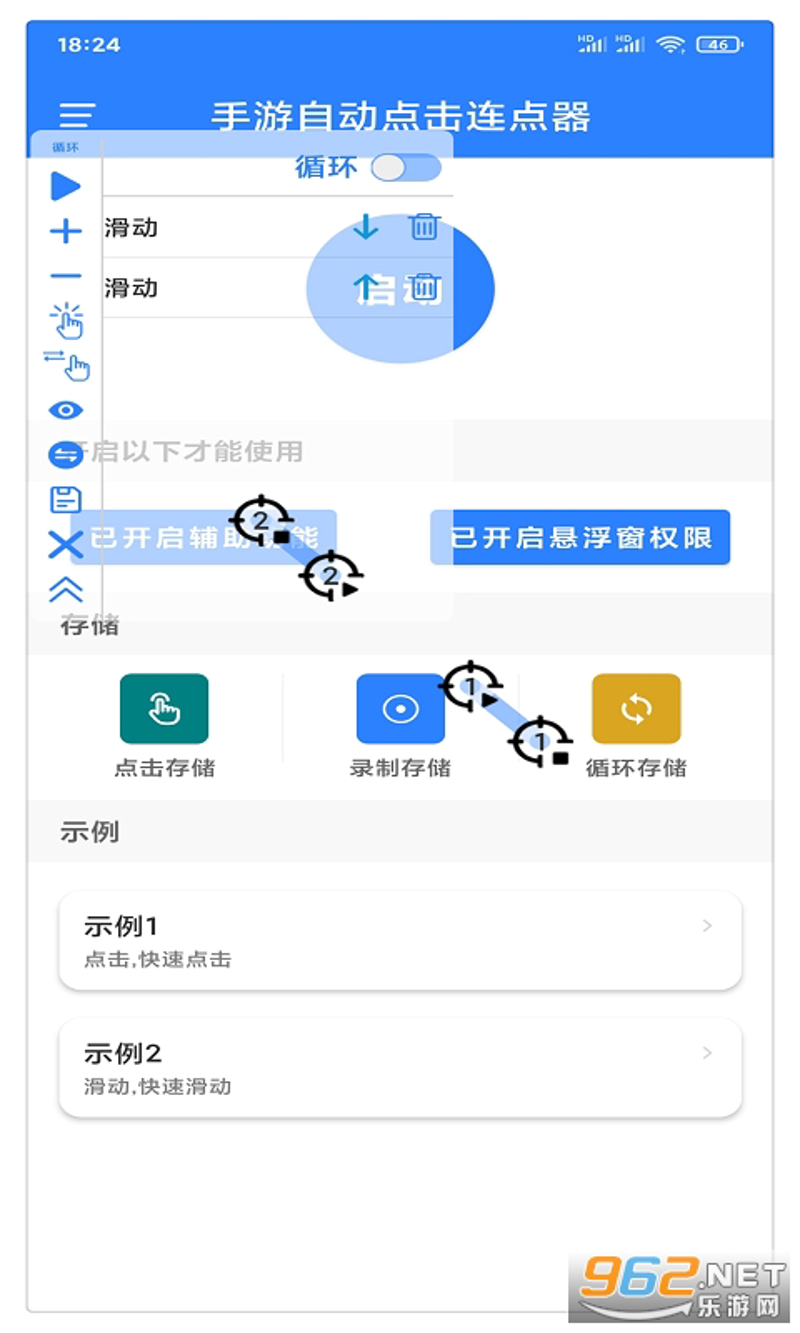This screenshot has width=800, height=1333.
Task: Open 示例2 quick swipe example
Action: point(400,1068)
